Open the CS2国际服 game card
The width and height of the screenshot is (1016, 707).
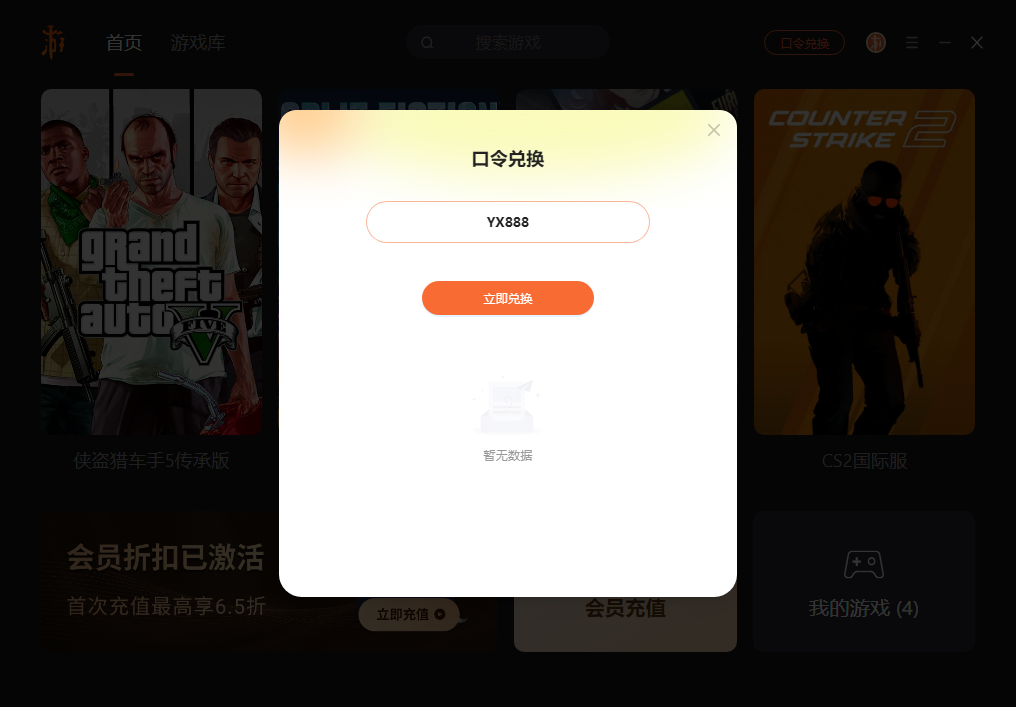click(864, 262)
